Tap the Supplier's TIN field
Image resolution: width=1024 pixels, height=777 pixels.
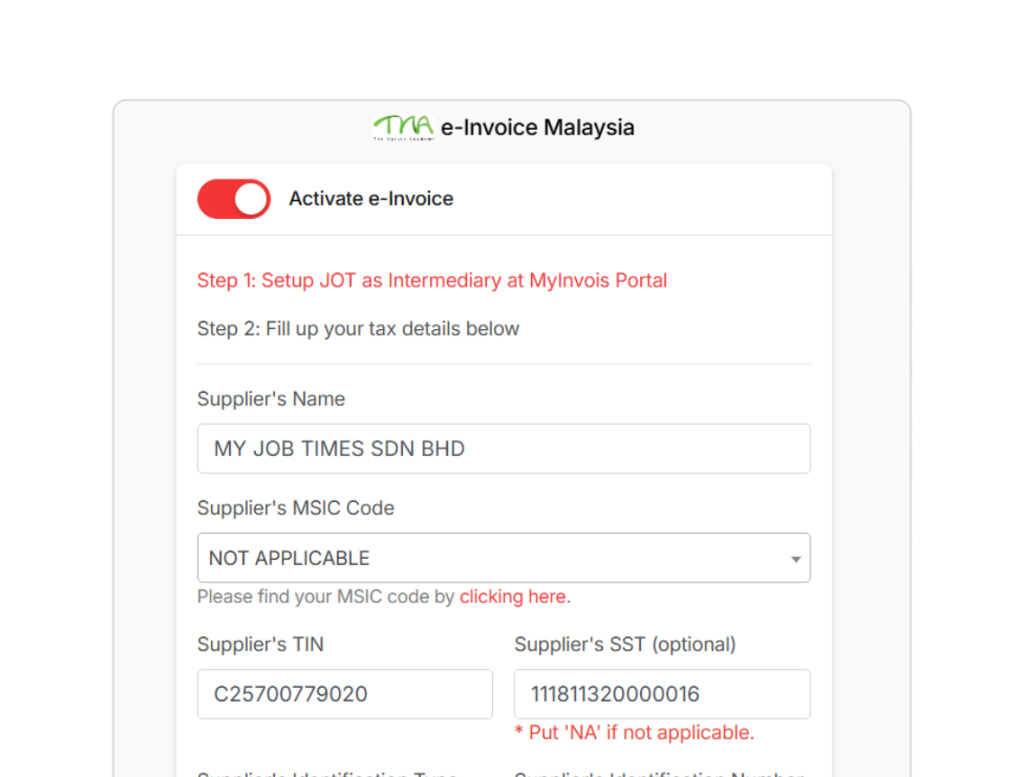click(x=344, y=694)
